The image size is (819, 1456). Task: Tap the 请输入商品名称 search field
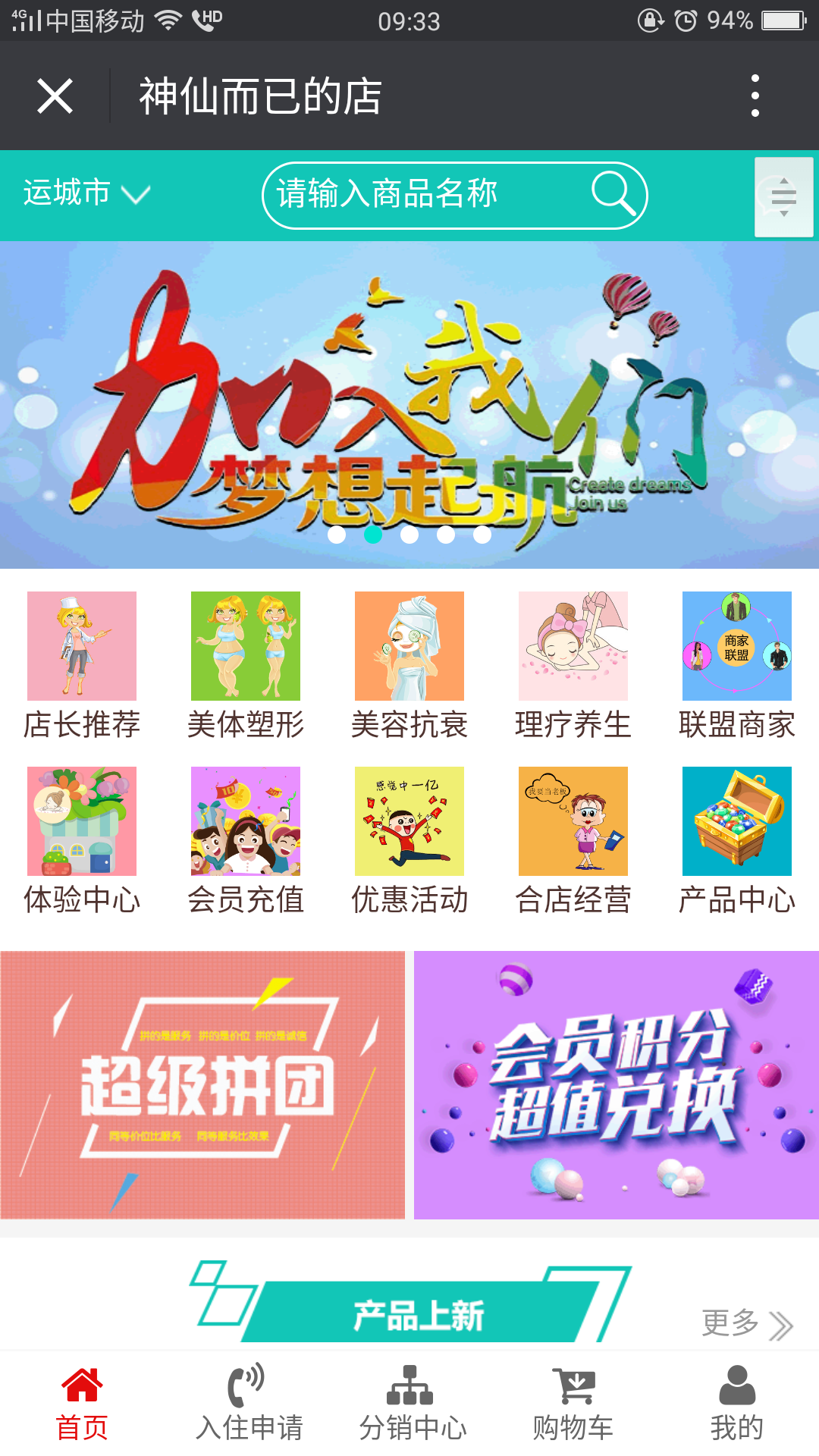tap(425, 195)
